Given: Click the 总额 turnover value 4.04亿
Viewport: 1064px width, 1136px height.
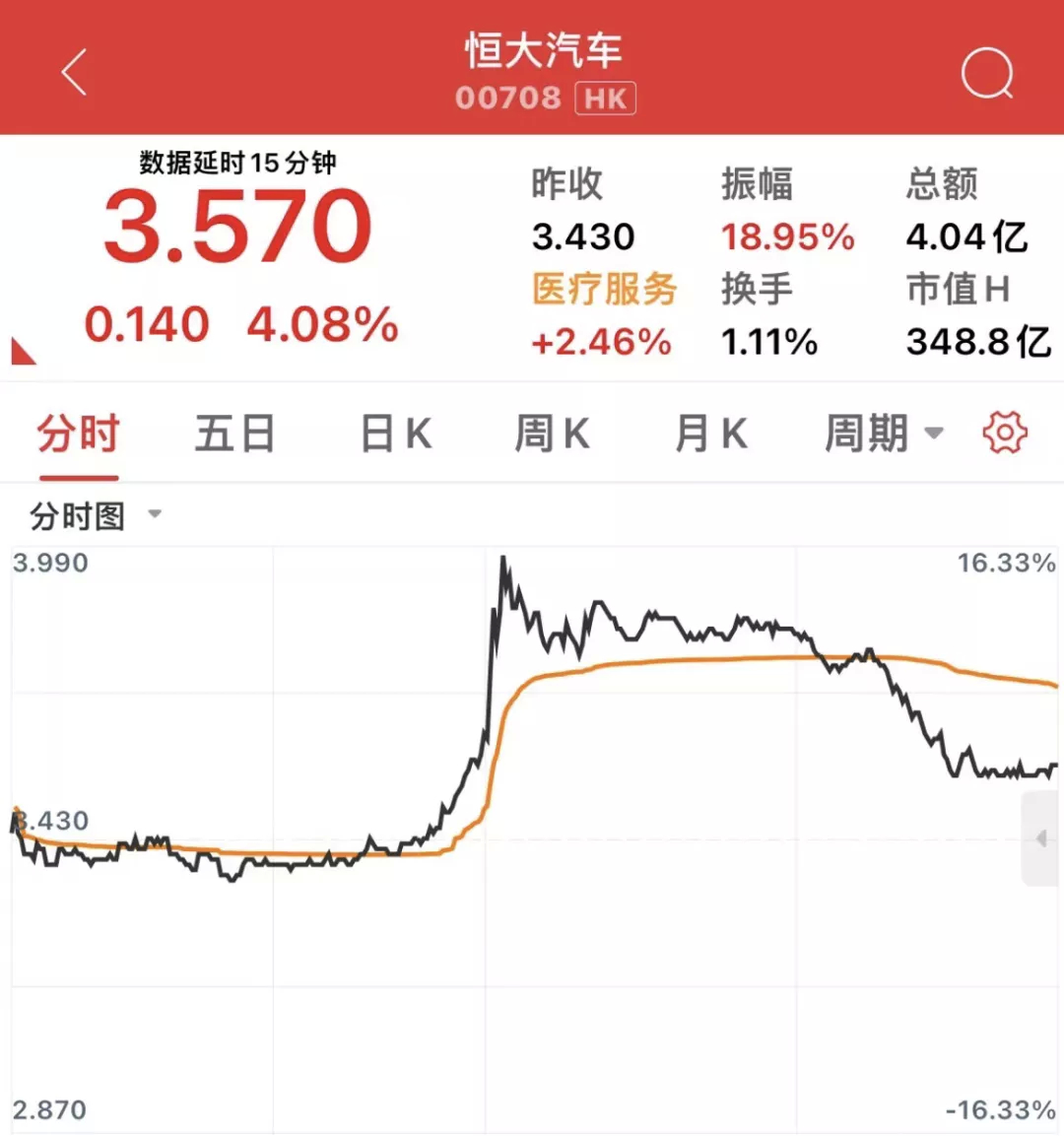Looking at the screenshot, I should (963, 236).
